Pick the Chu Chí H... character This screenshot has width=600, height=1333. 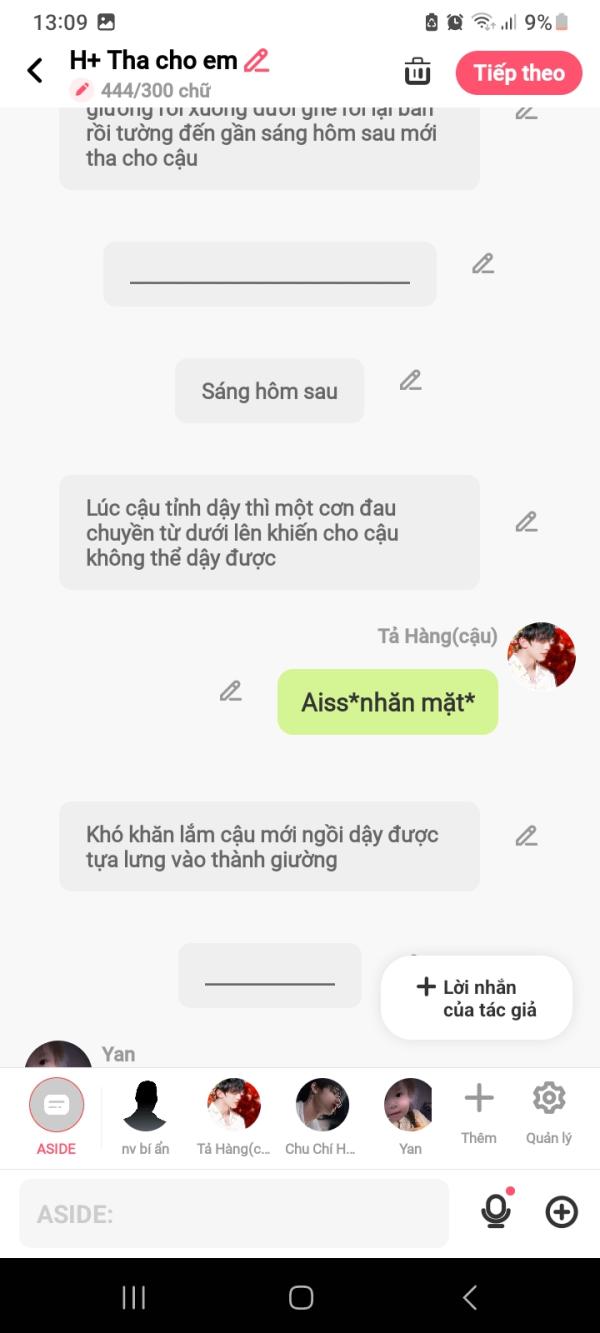[321, 1106]
